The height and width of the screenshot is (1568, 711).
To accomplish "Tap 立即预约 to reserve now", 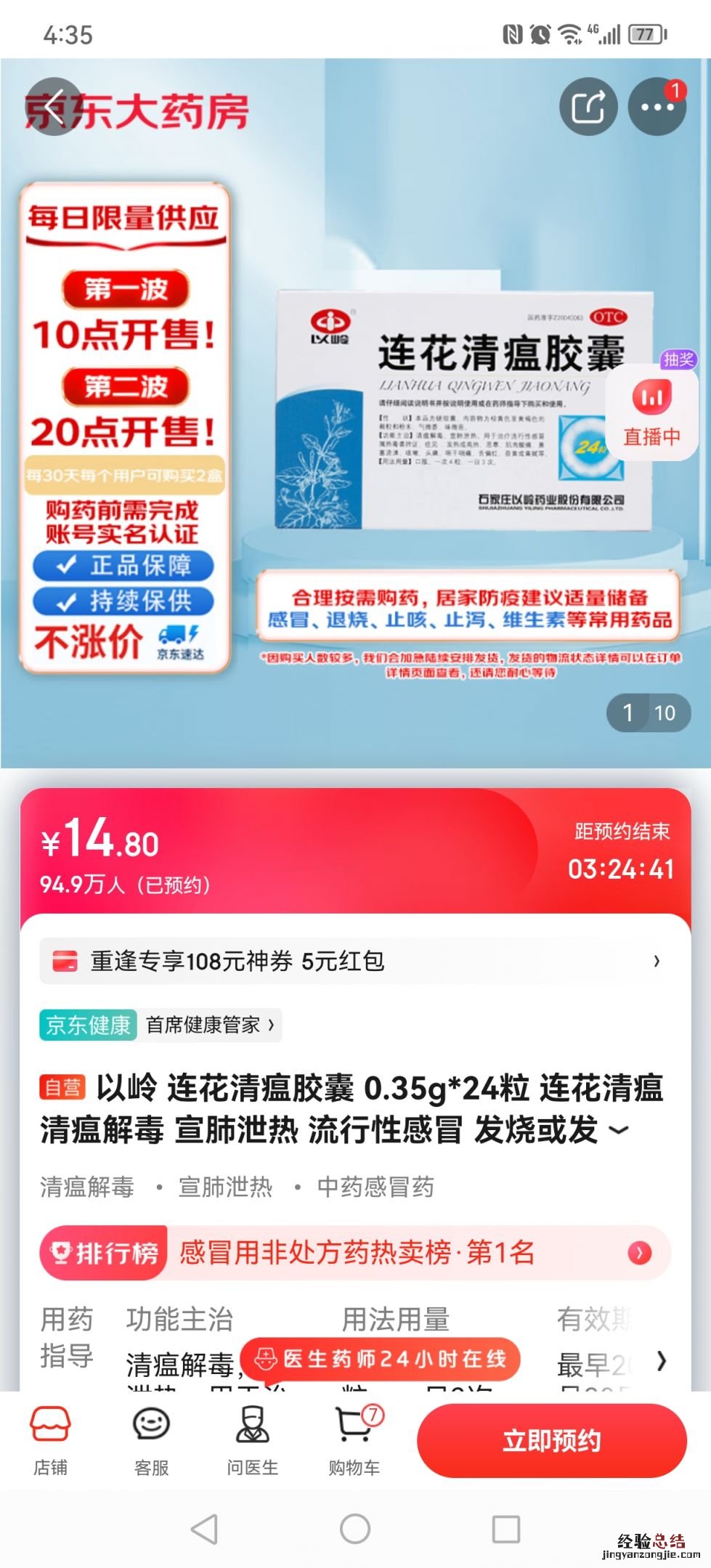I will 551,1440.
